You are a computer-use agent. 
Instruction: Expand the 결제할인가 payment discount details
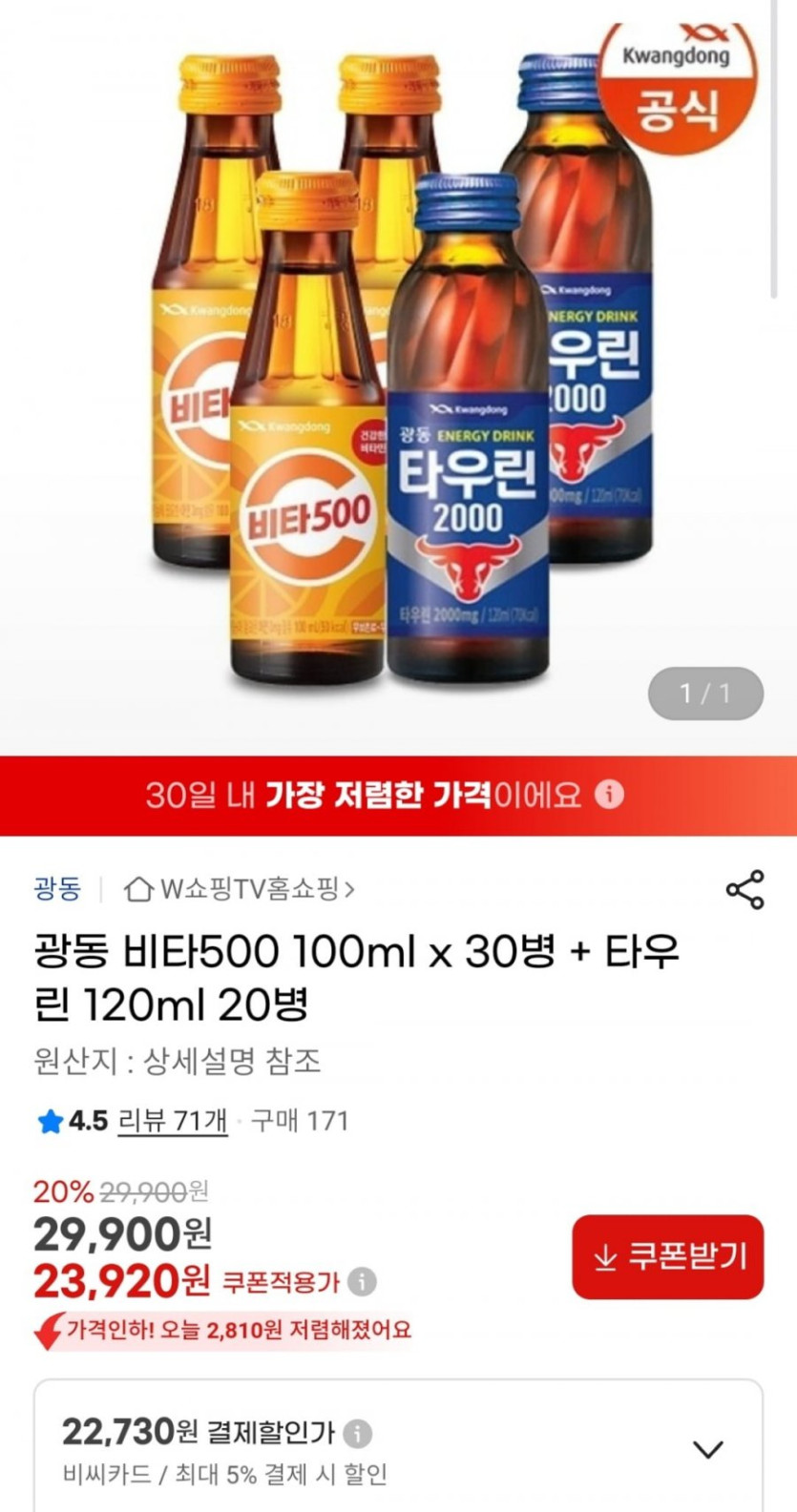coord(707,1450)
